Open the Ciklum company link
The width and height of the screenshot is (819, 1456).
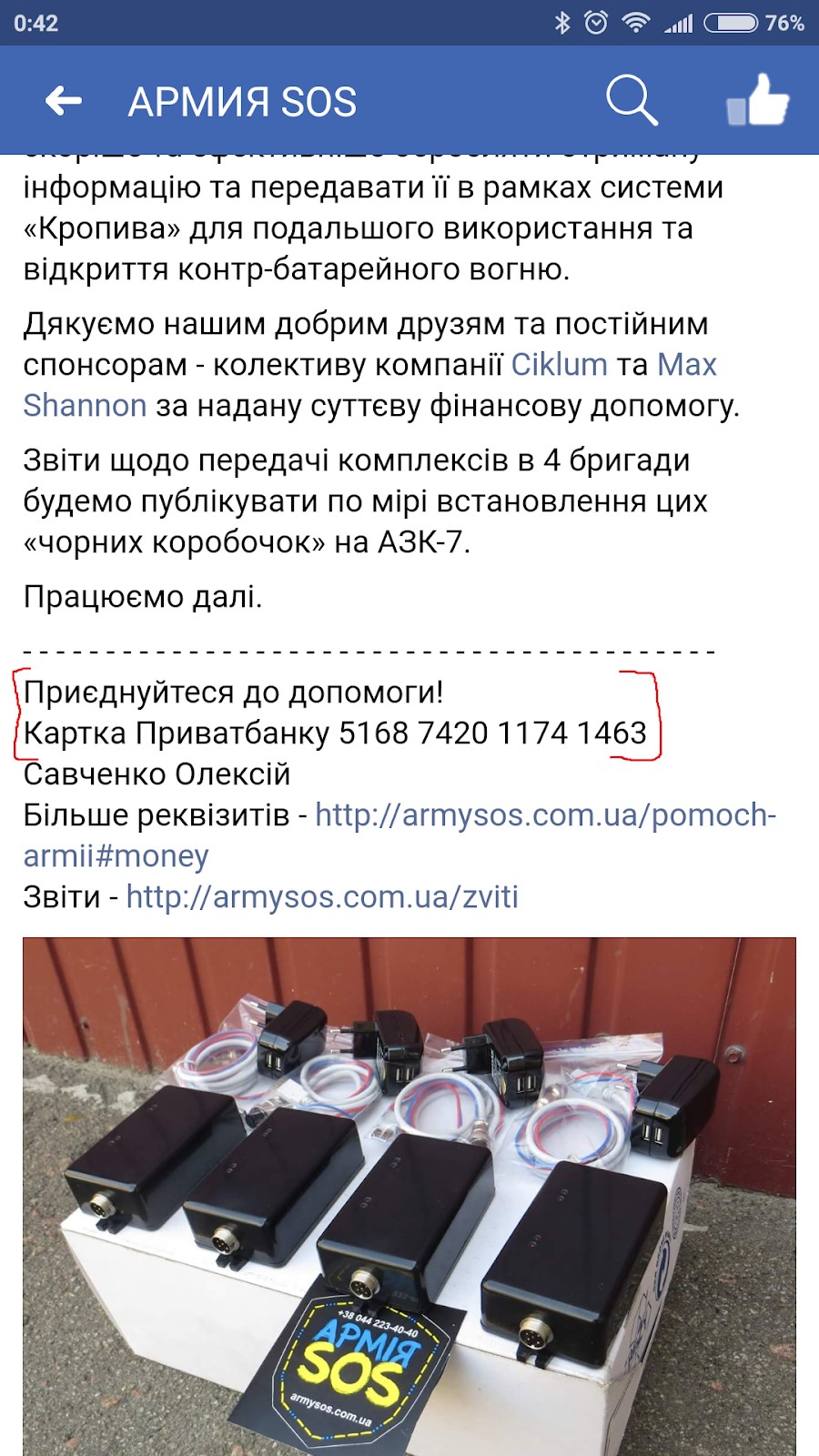tap(559, 365)
